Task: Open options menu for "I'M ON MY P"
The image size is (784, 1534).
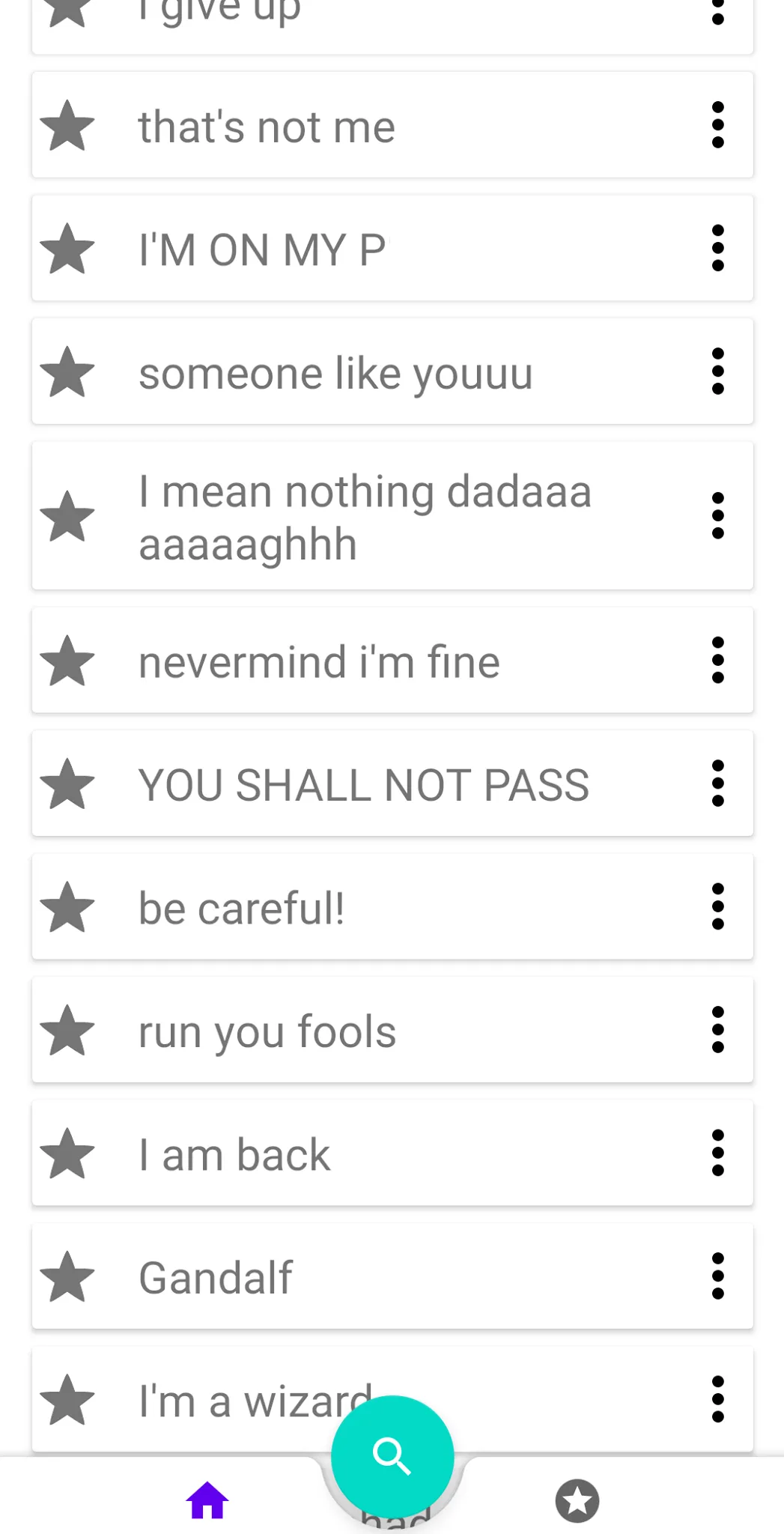Action: click(x=717, y=248)
